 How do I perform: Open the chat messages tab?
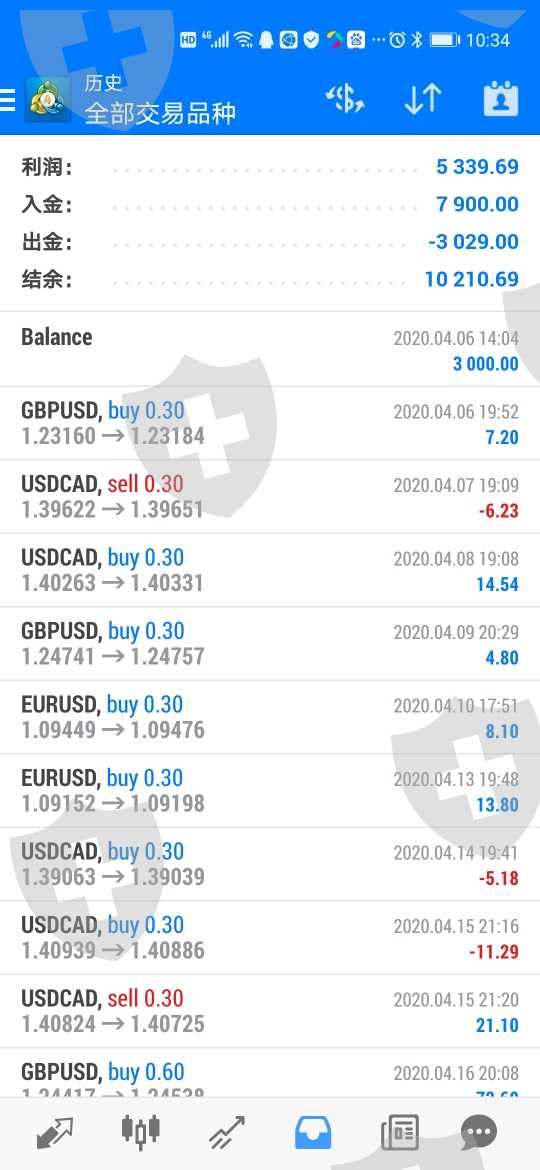point(479,1133)
